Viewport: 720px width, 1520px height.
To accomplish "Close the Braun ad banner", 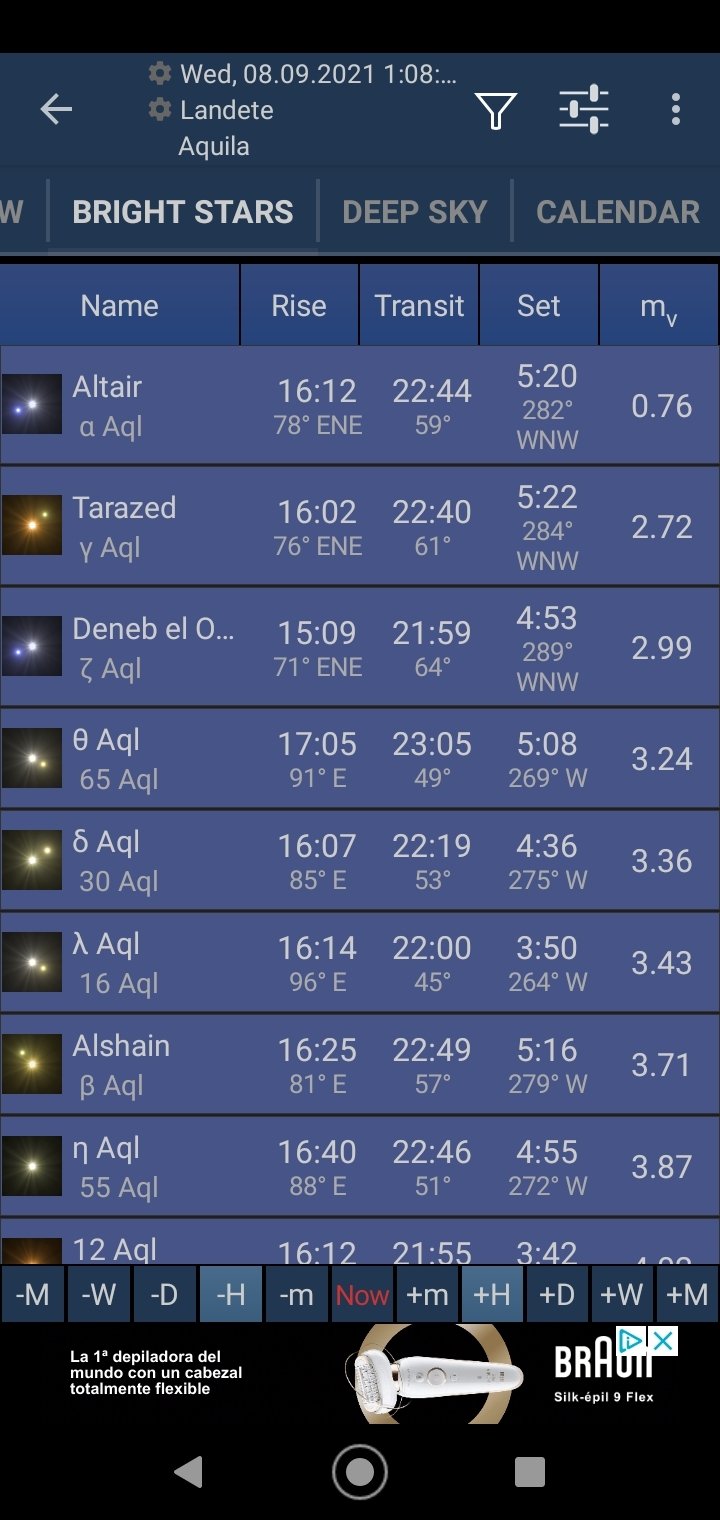I will coord(662,1340).
